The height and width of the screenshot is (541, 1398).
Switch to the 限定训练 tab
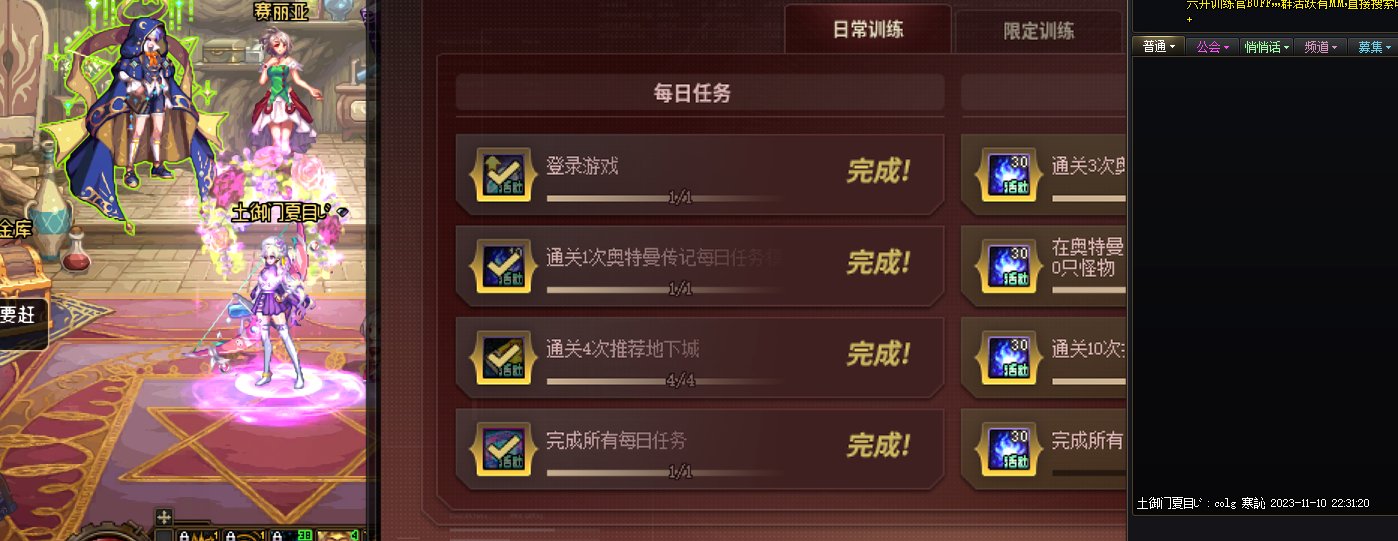click(x=1038, y=31)
